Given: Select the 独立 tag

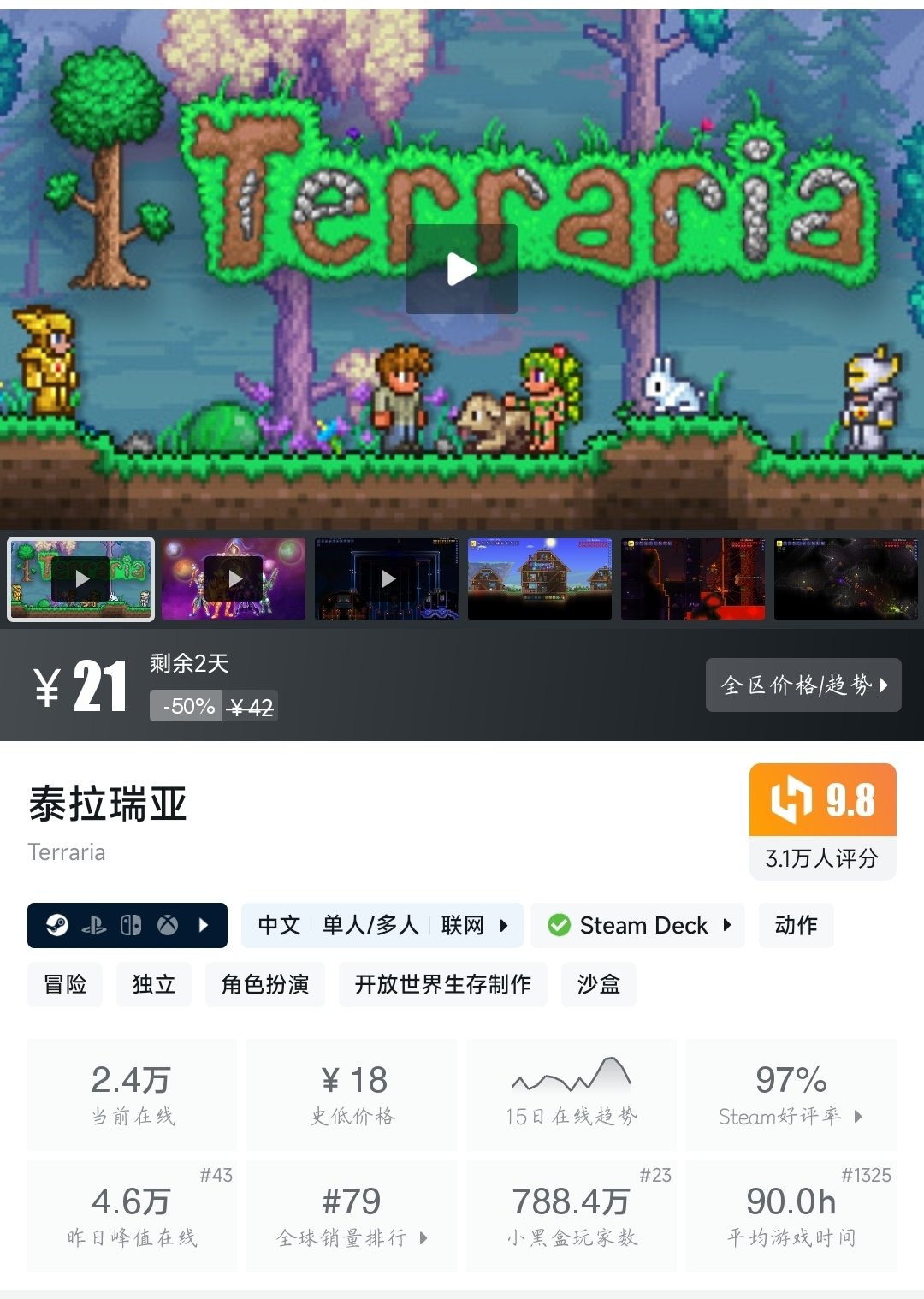Looking at the screenshot, I should click(154, 984).
